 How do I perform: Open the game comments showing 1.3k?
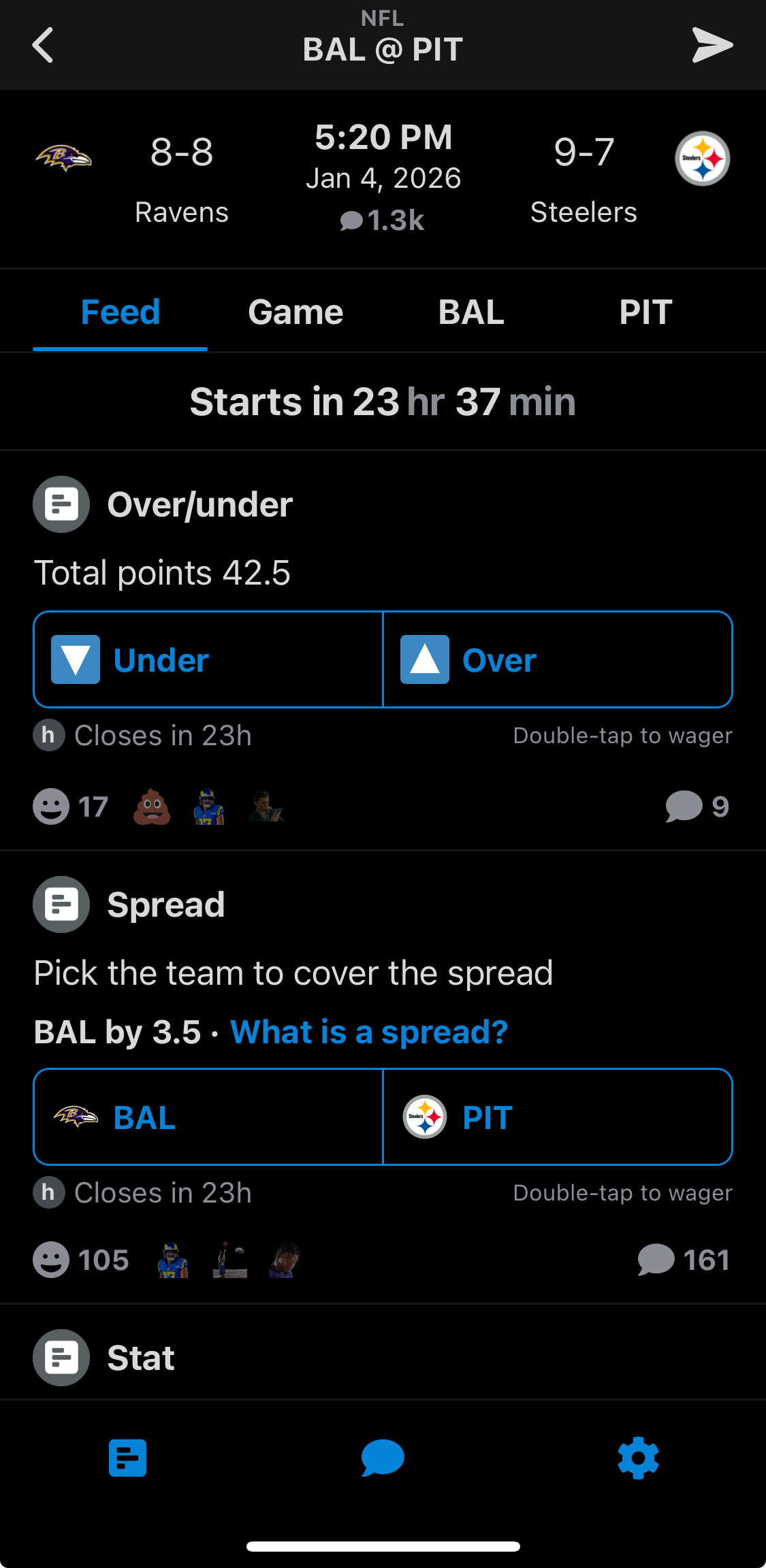[383, 220]
